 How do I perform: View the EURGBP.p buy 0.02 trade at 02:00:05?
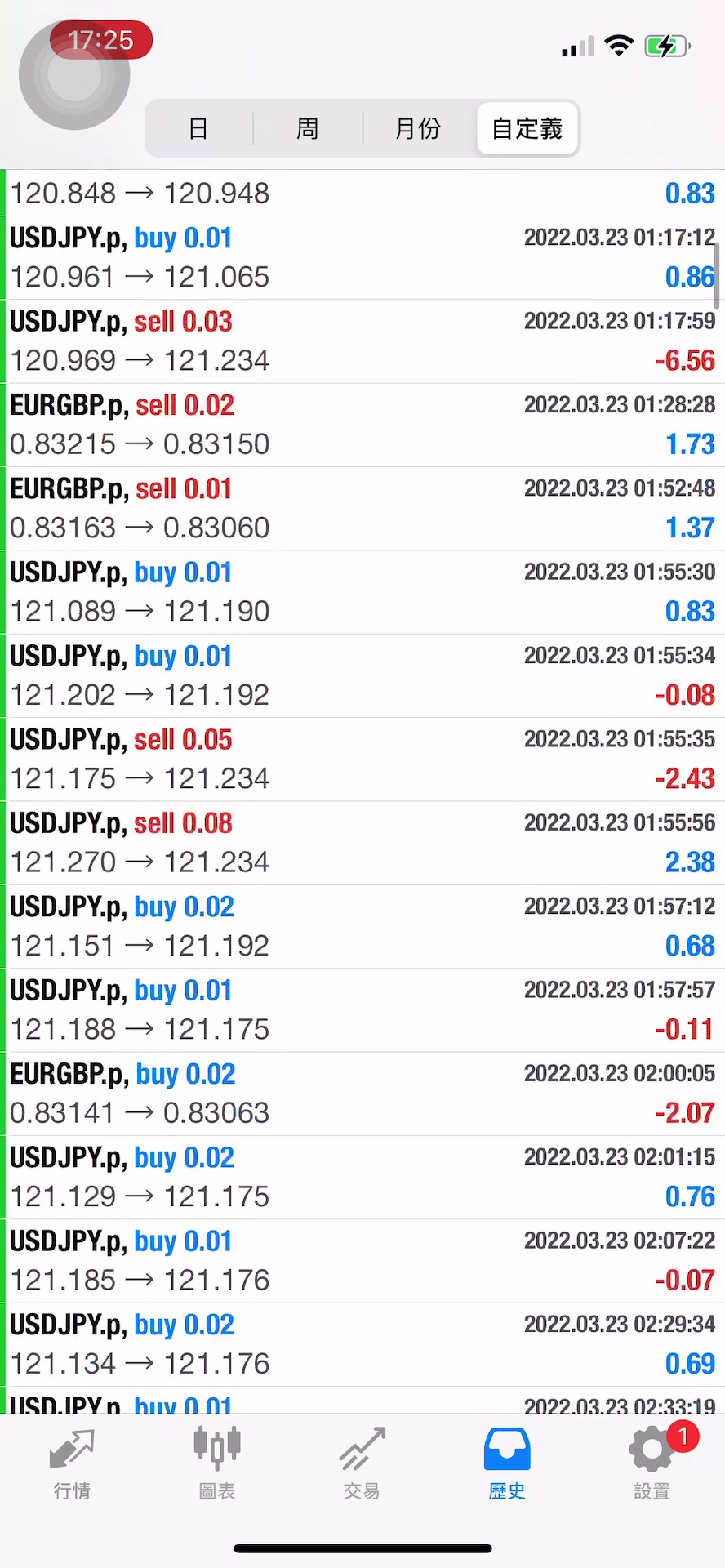362,1094
